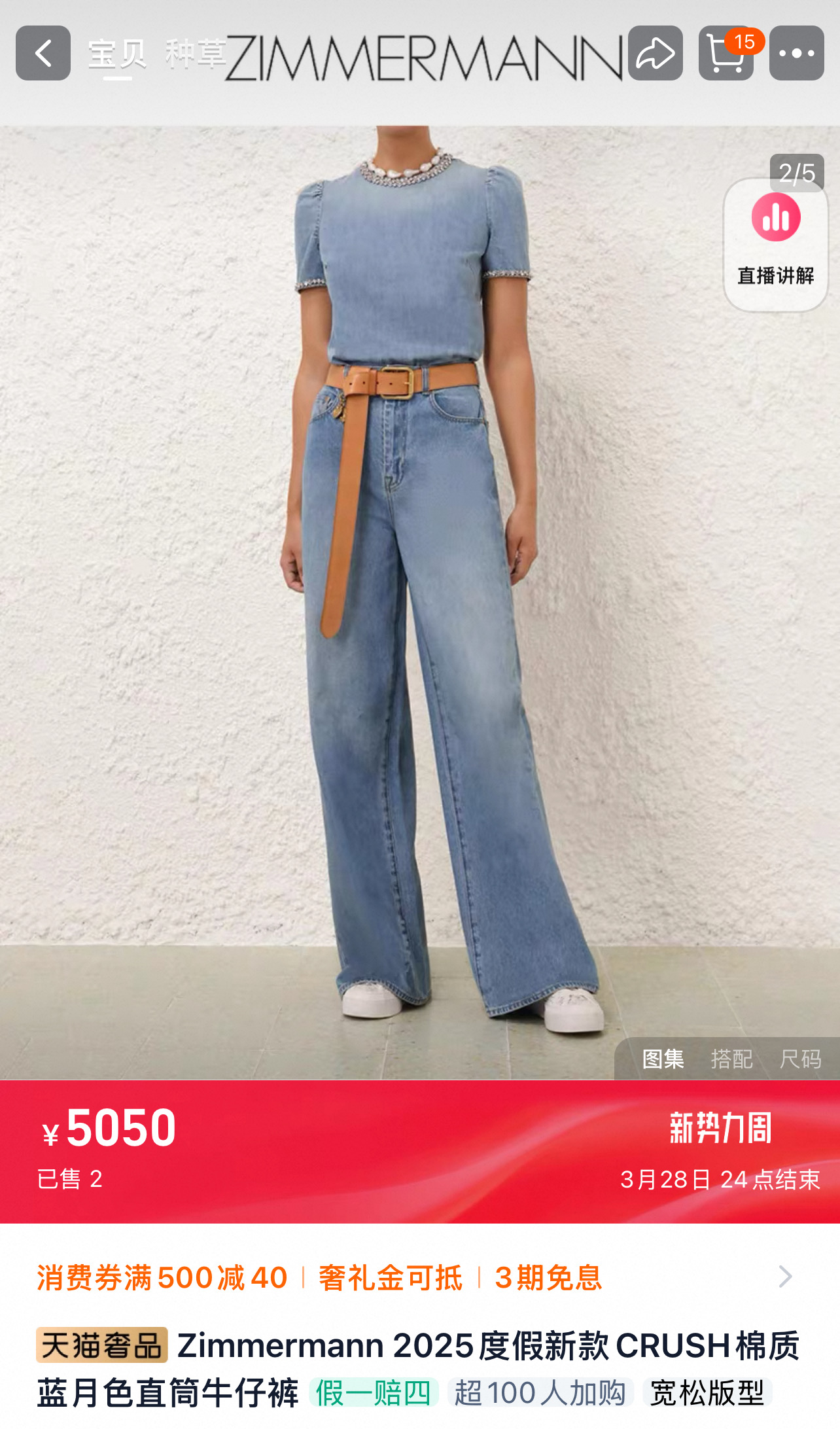Share this Zimmermann product
Screen dimensions: 840x1429
point(655,54)
